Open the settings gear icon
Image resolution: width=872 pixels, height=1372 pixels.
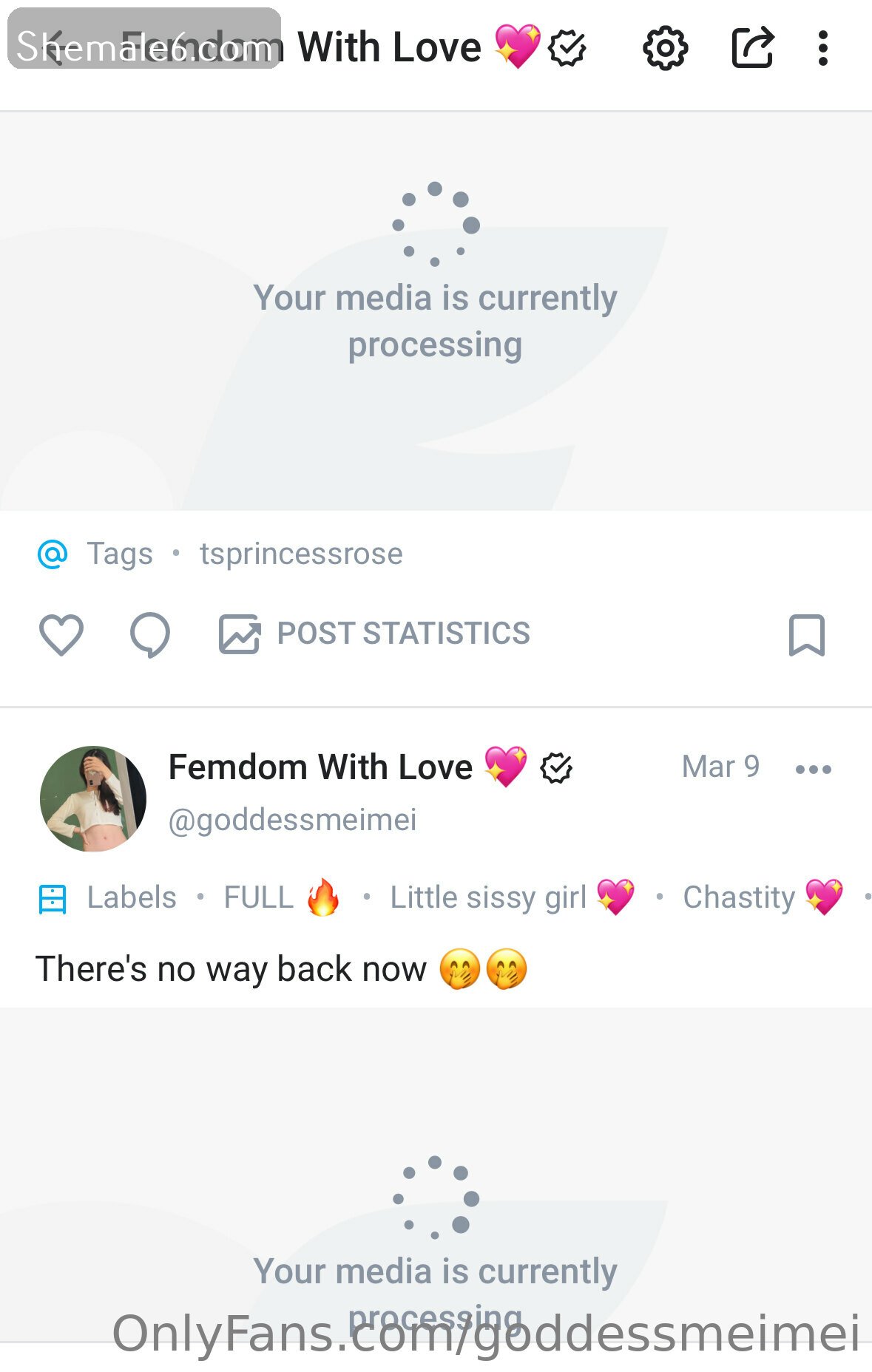tap(665, 48)
